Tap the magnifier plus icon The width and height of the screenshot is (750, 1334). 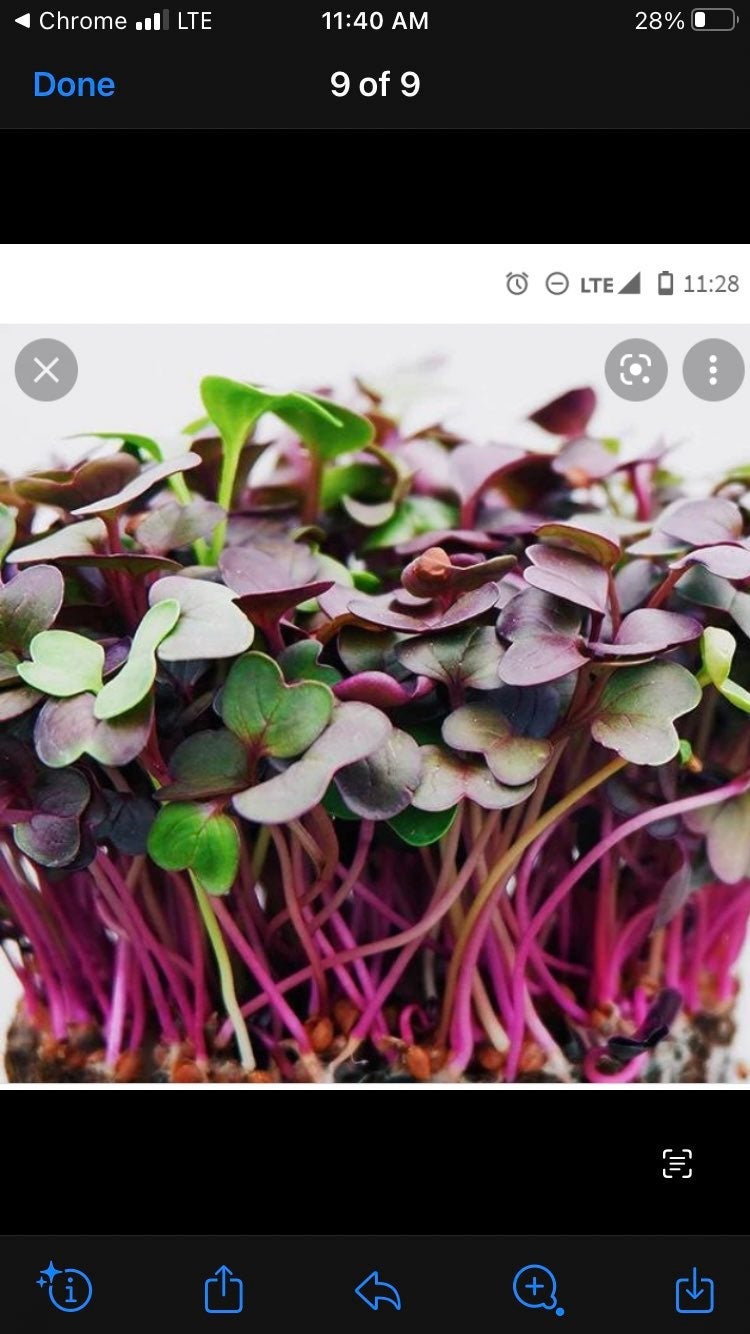point(537,1289)
